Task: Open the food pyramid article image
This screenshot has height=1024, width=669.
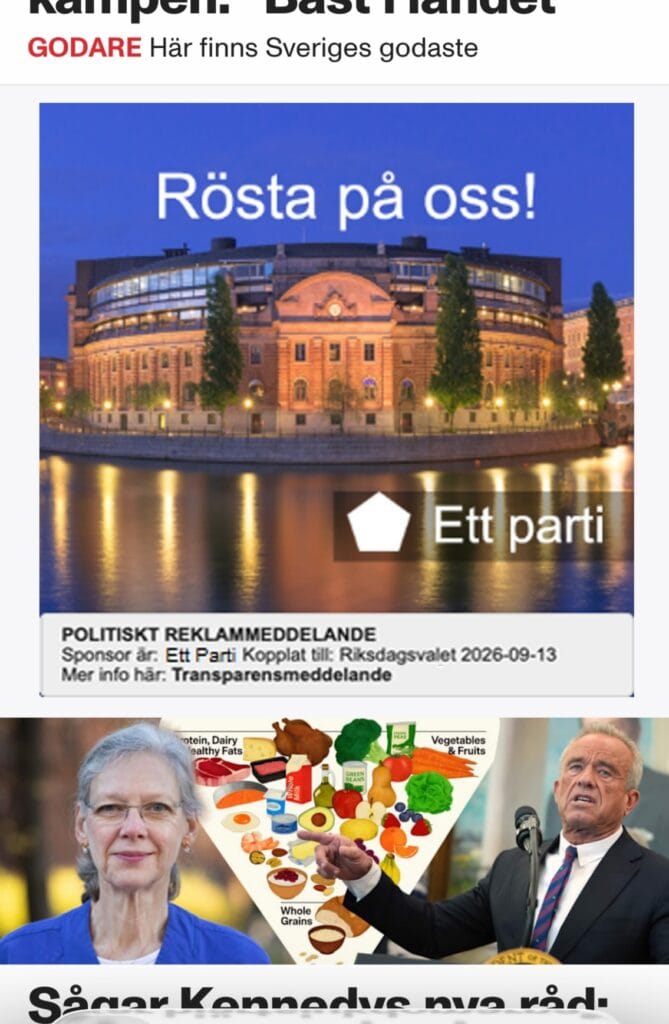Action: (334, 840)
